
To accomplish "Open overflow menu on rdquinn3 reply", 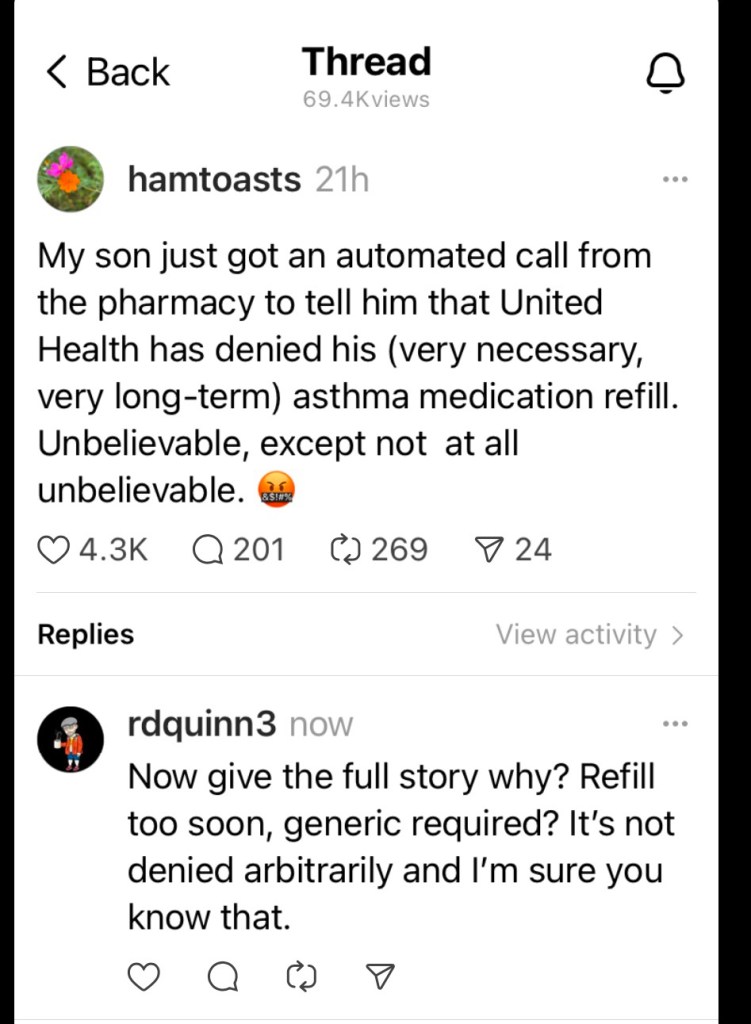I will [x=675, y=723].
